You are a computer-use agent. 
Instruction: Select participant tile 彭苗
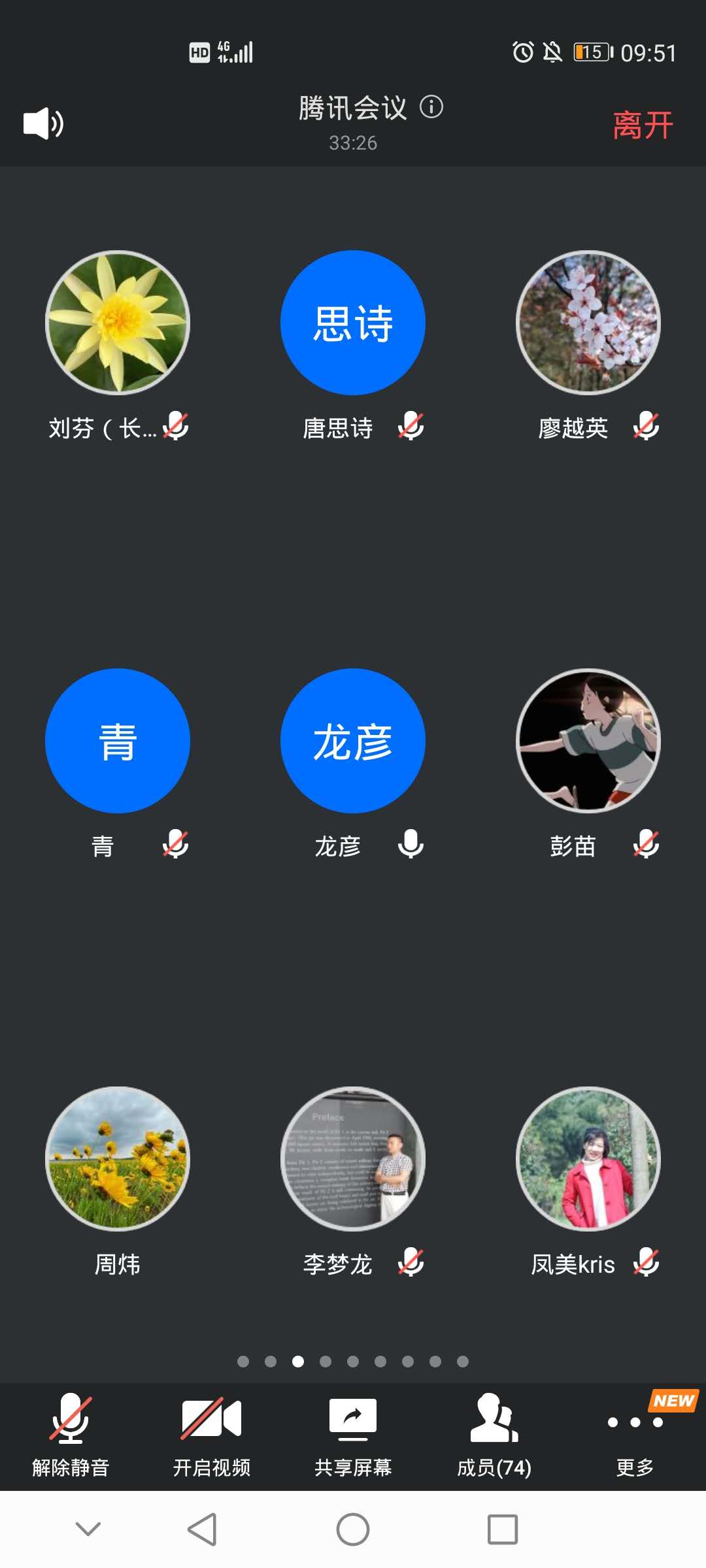(588, 742)
